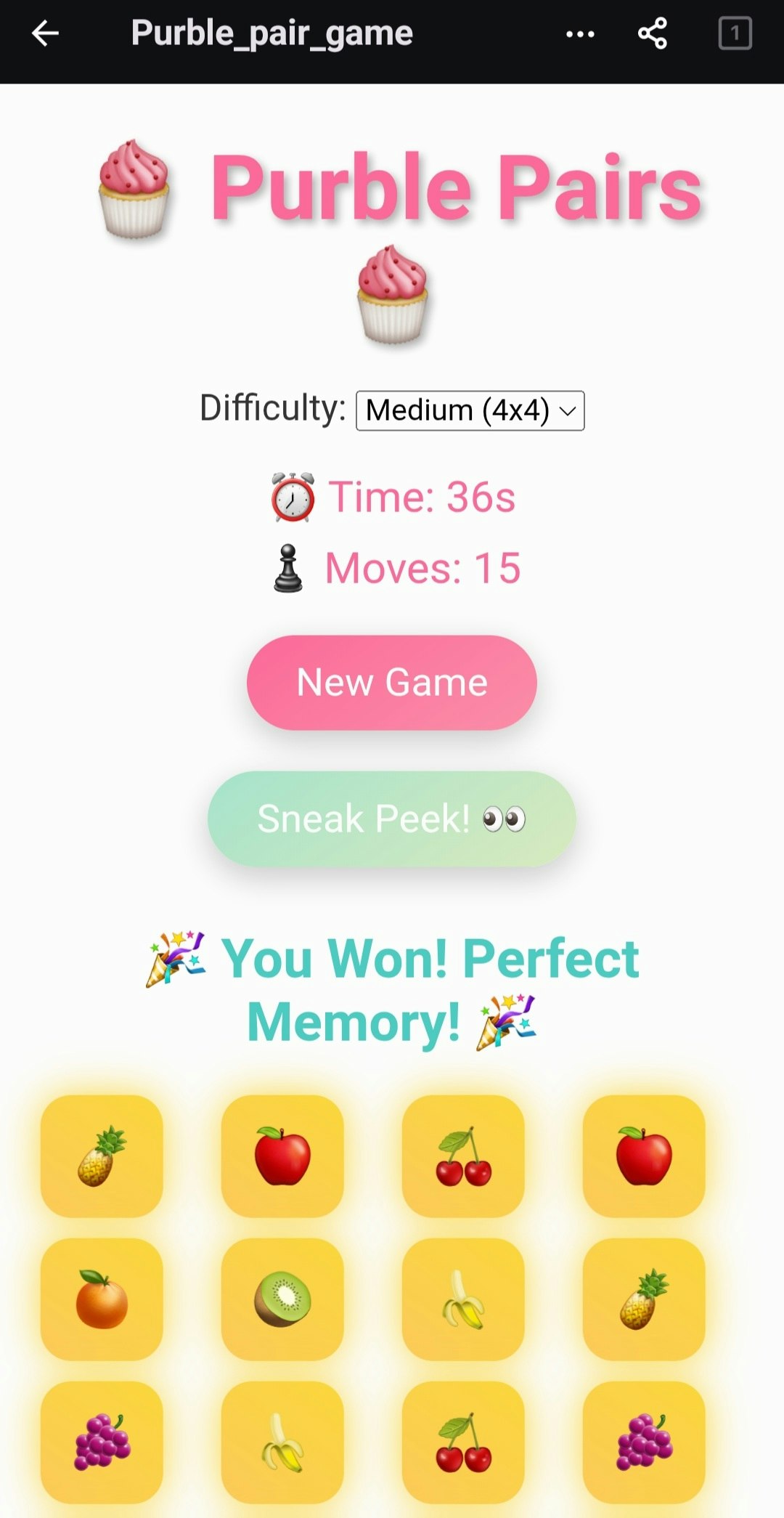This screenshot has height=1518, width=784.
Task: Expand the three-dot overflow menu
Action: [x=579, y=33]
